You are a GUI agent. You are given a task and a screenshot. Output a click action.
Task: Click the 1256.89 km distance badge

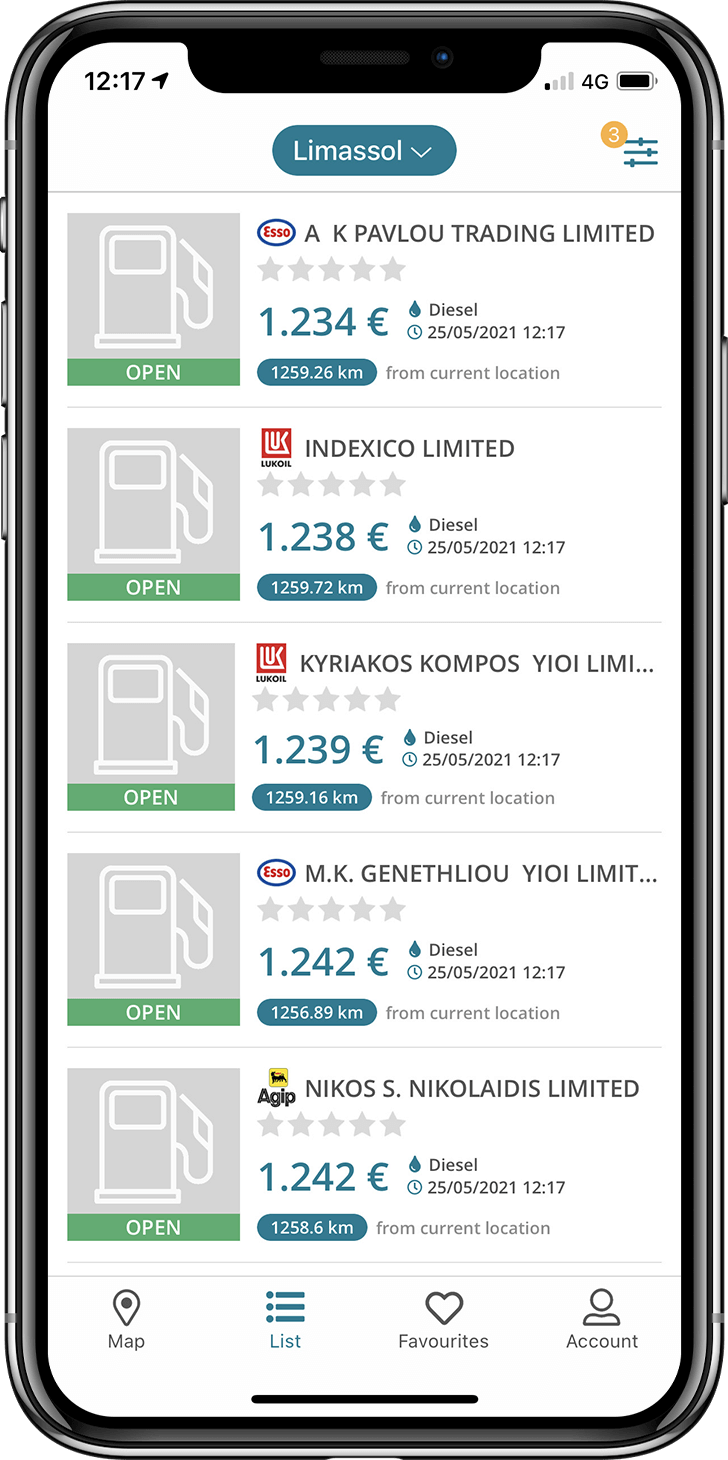317,1012
